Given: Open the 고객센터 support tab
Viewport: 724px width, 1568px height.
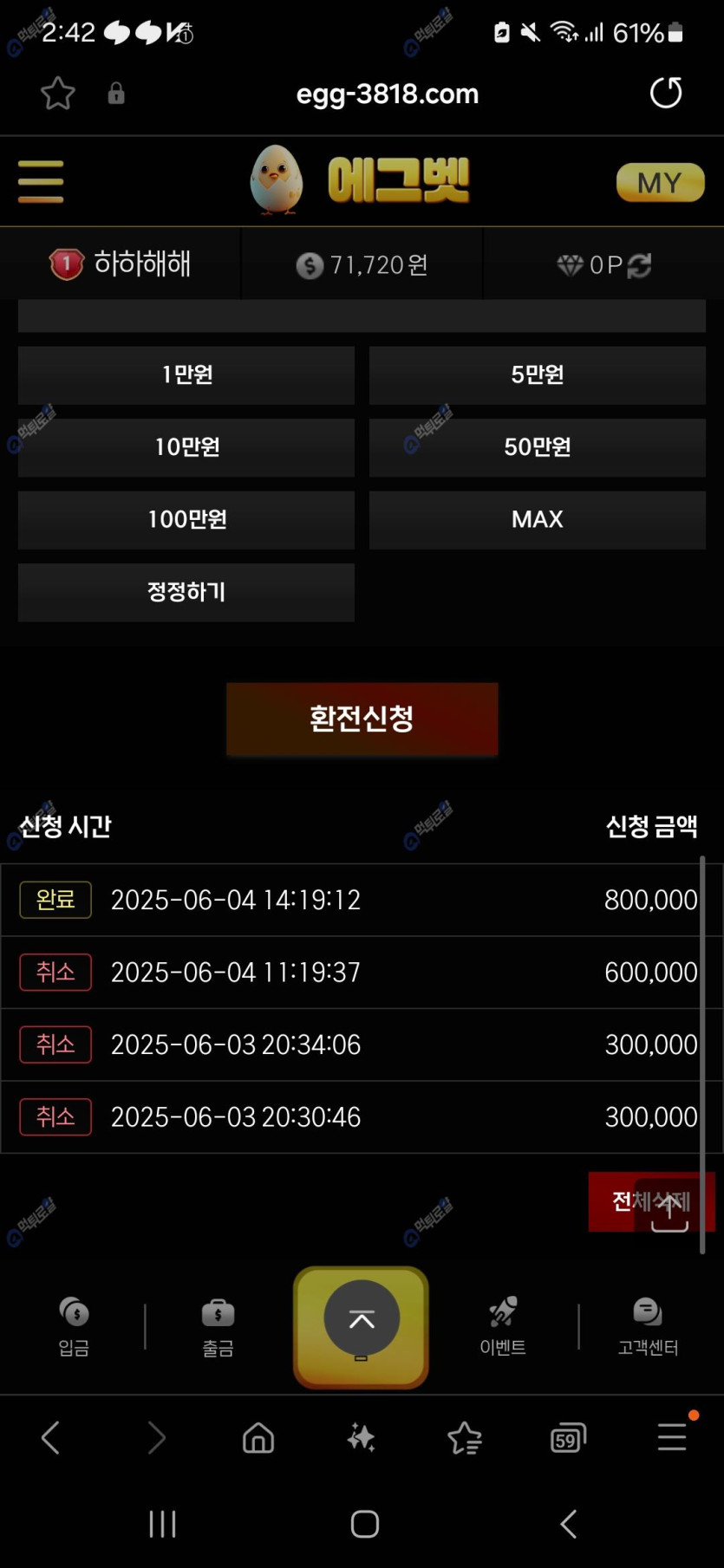Looking at the screenshot, I should [x=648, y=1326].
